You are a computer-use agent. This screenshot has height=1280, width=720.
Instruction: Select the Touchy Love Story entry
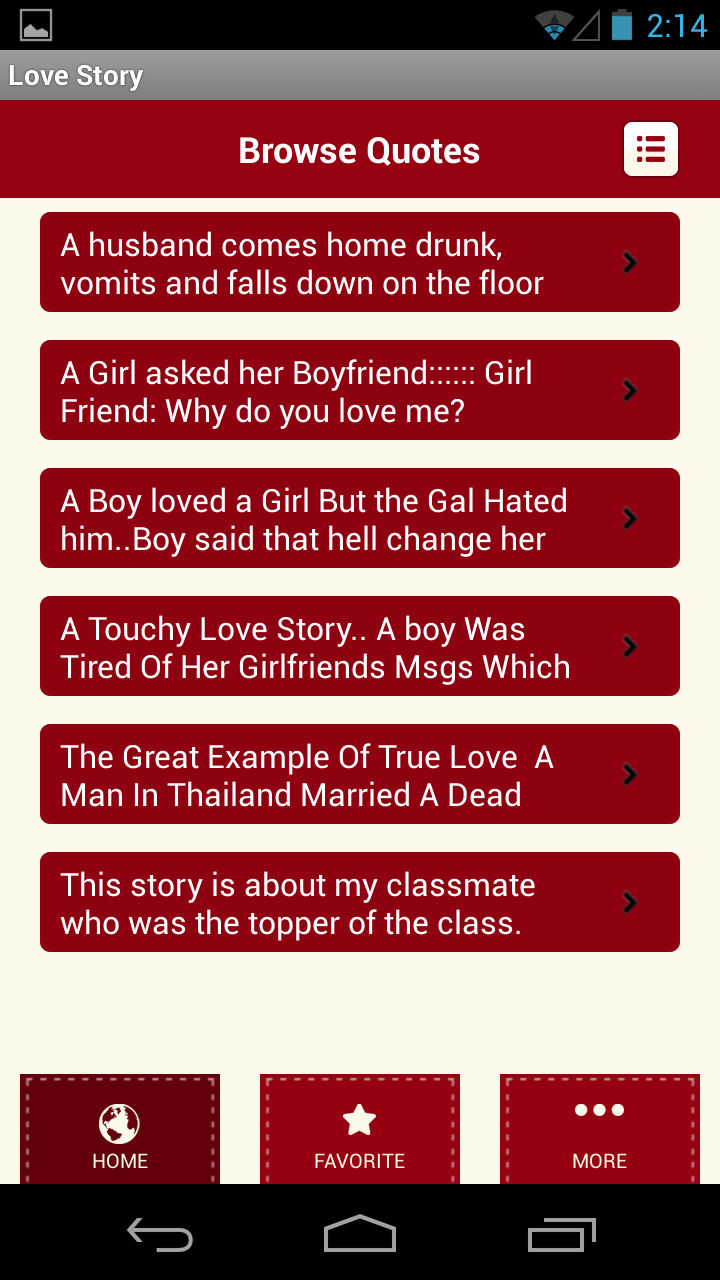click(x=360, y=647)
